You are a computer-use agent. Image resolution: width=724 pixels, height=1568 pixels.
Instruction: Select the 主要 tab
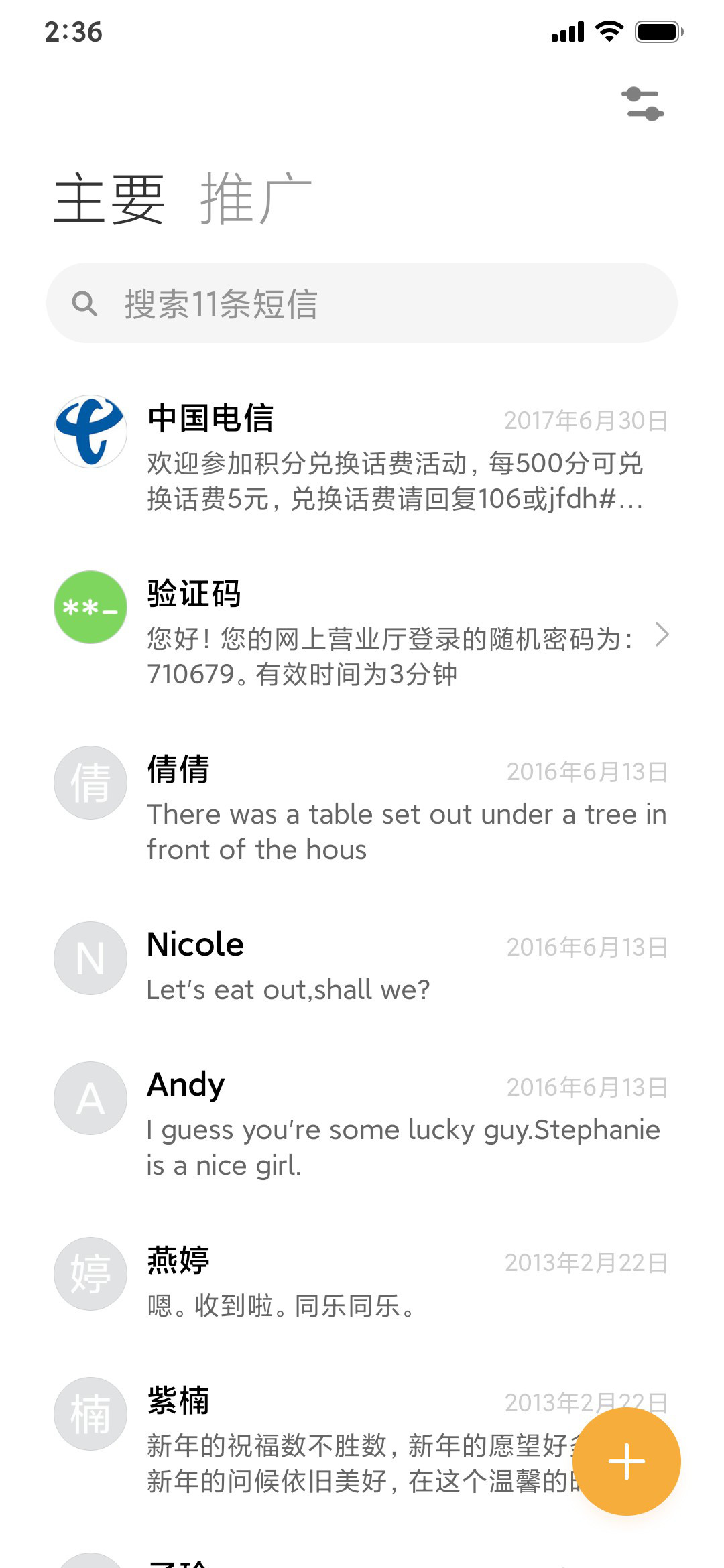click(x=109, y=198)
